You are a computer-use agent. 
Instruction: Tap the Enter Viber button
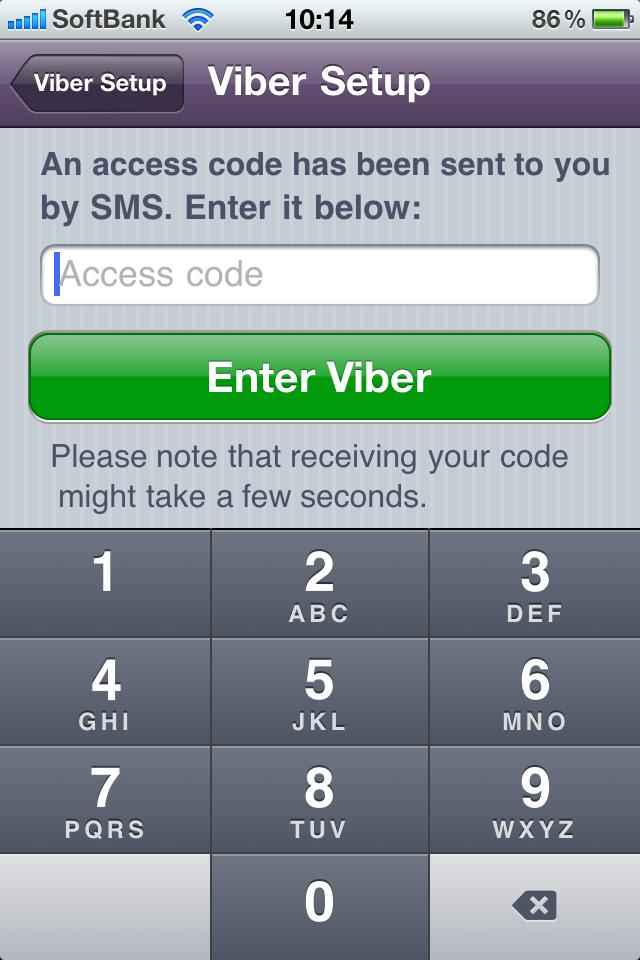pyautogui.click(x=320, y=377)
